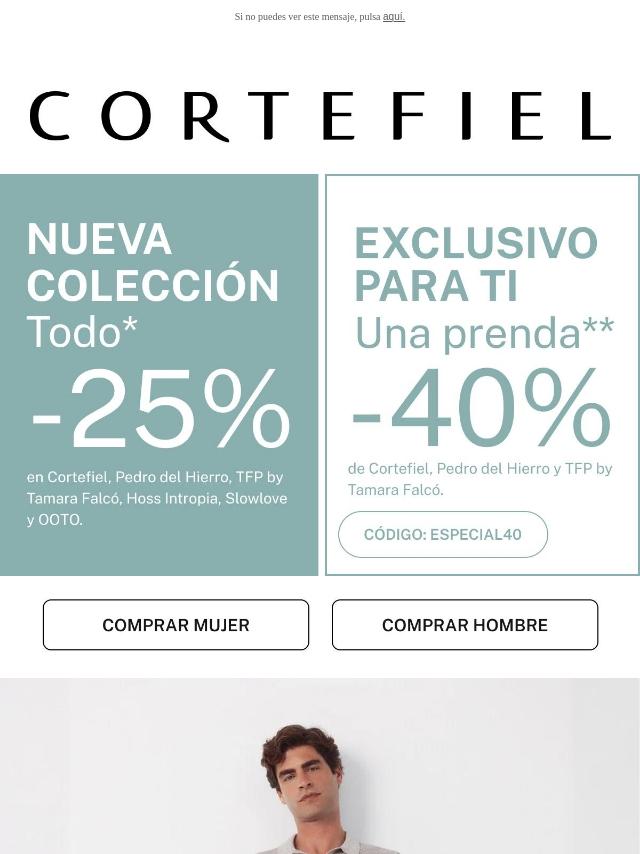Open the 'aquí' view-in-browser link
Screen dimensions: 640x854
394,17
